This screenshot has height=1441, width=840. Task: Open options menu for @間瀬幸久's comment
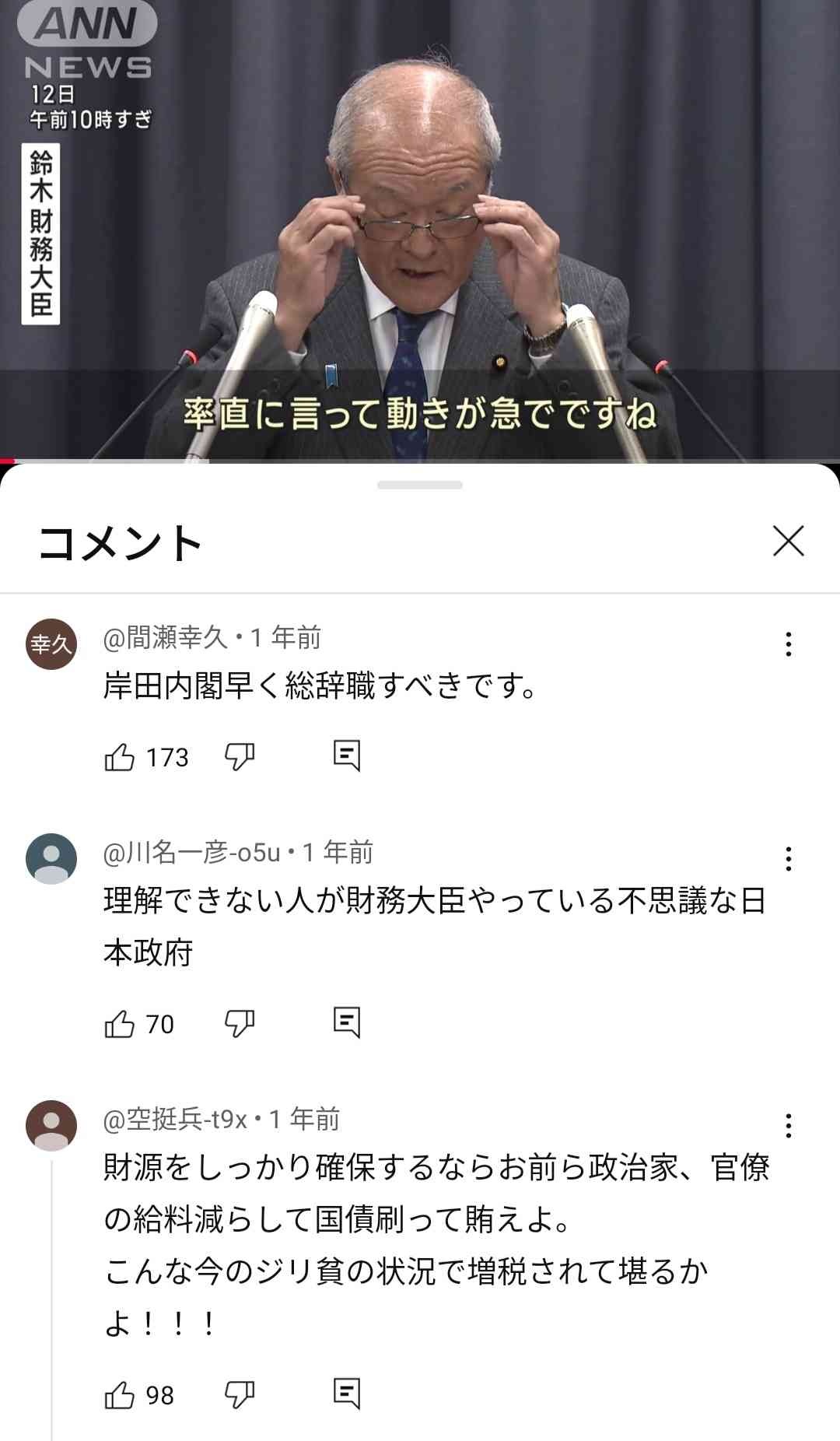click(788, 644)
